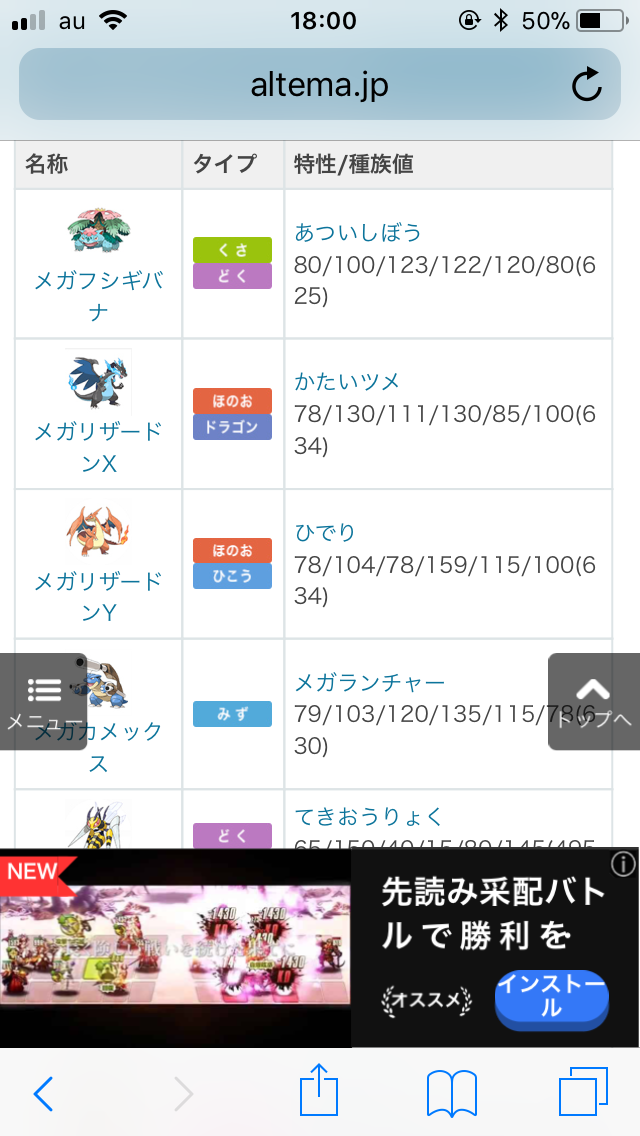Reload the altema.jp page
The height and width of the screenshot is (1136, 640).
coord(587,86)
